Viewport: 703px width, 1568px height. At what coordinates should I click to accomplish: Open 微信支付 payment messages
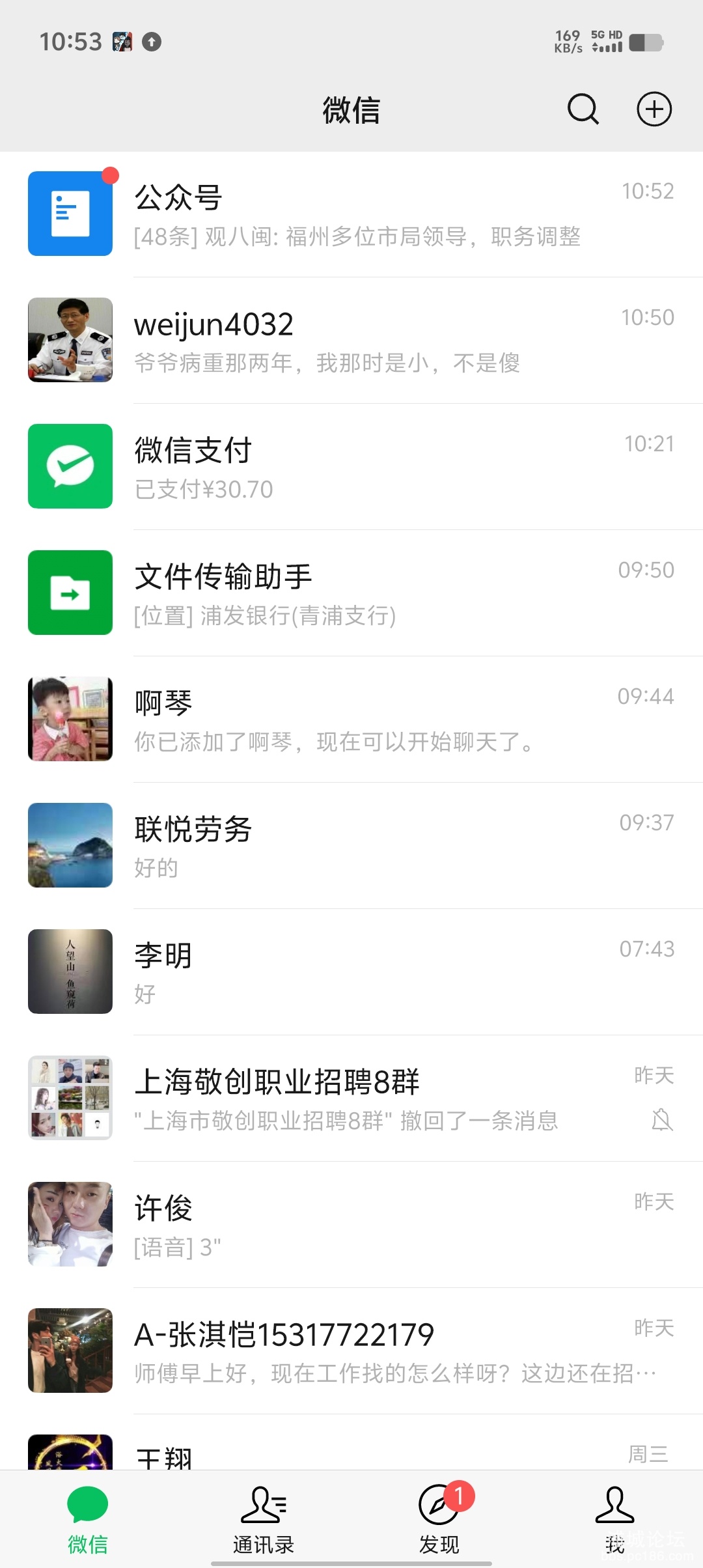point(351,467)
